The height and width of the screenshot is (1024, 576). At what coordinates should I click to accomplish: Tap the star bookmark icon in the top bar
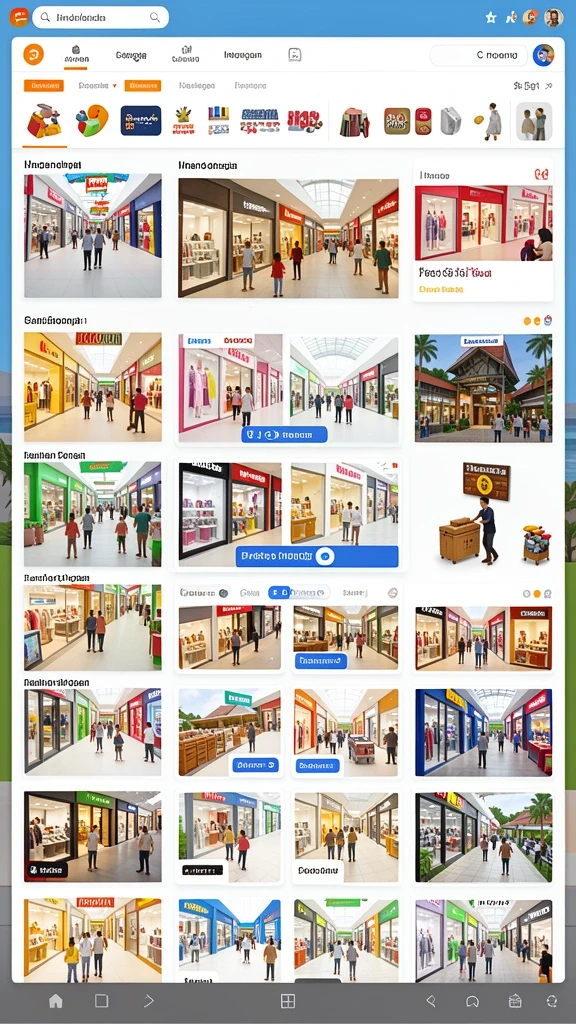[x=491, y=18]
